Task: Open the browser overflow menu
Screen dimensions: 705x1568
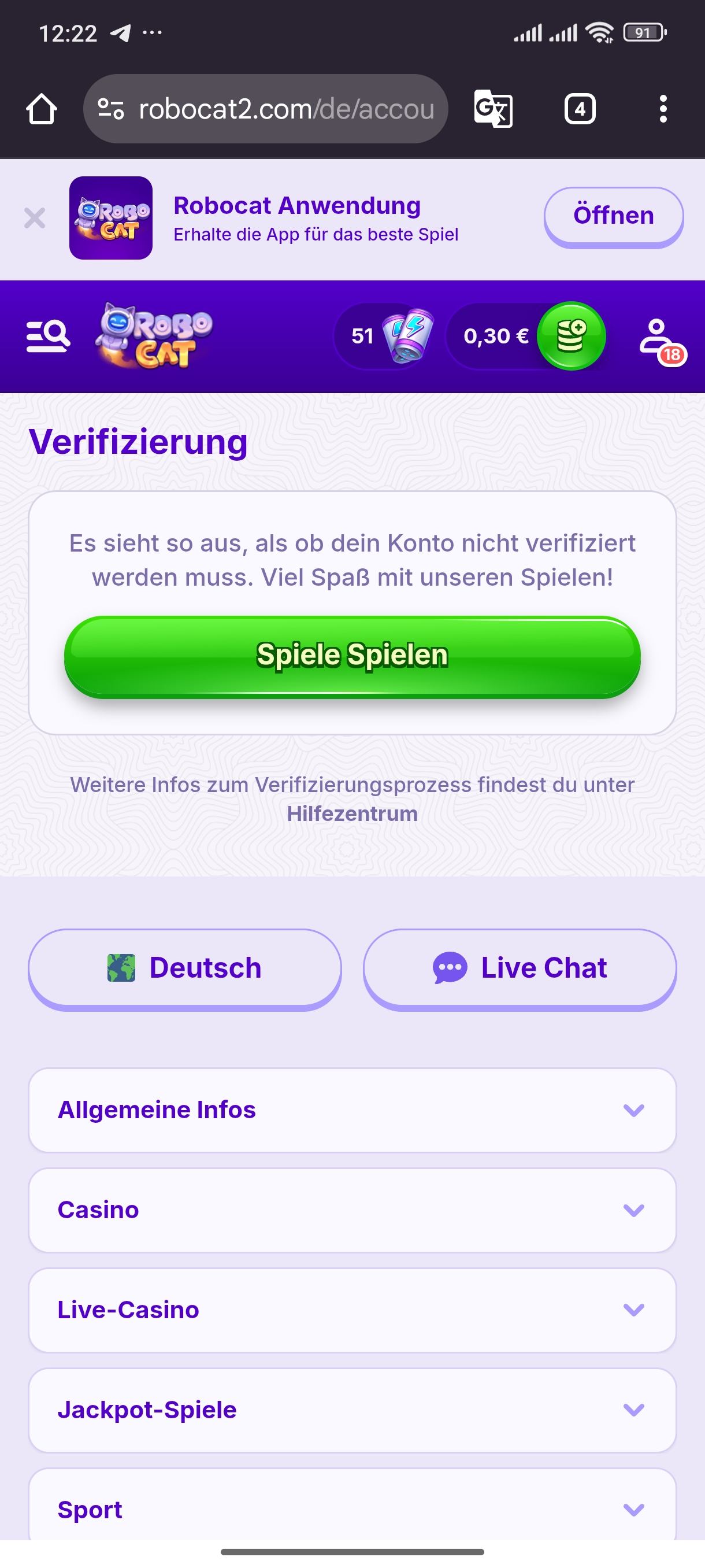Action: pyautogui.click(x=662, y=110)
